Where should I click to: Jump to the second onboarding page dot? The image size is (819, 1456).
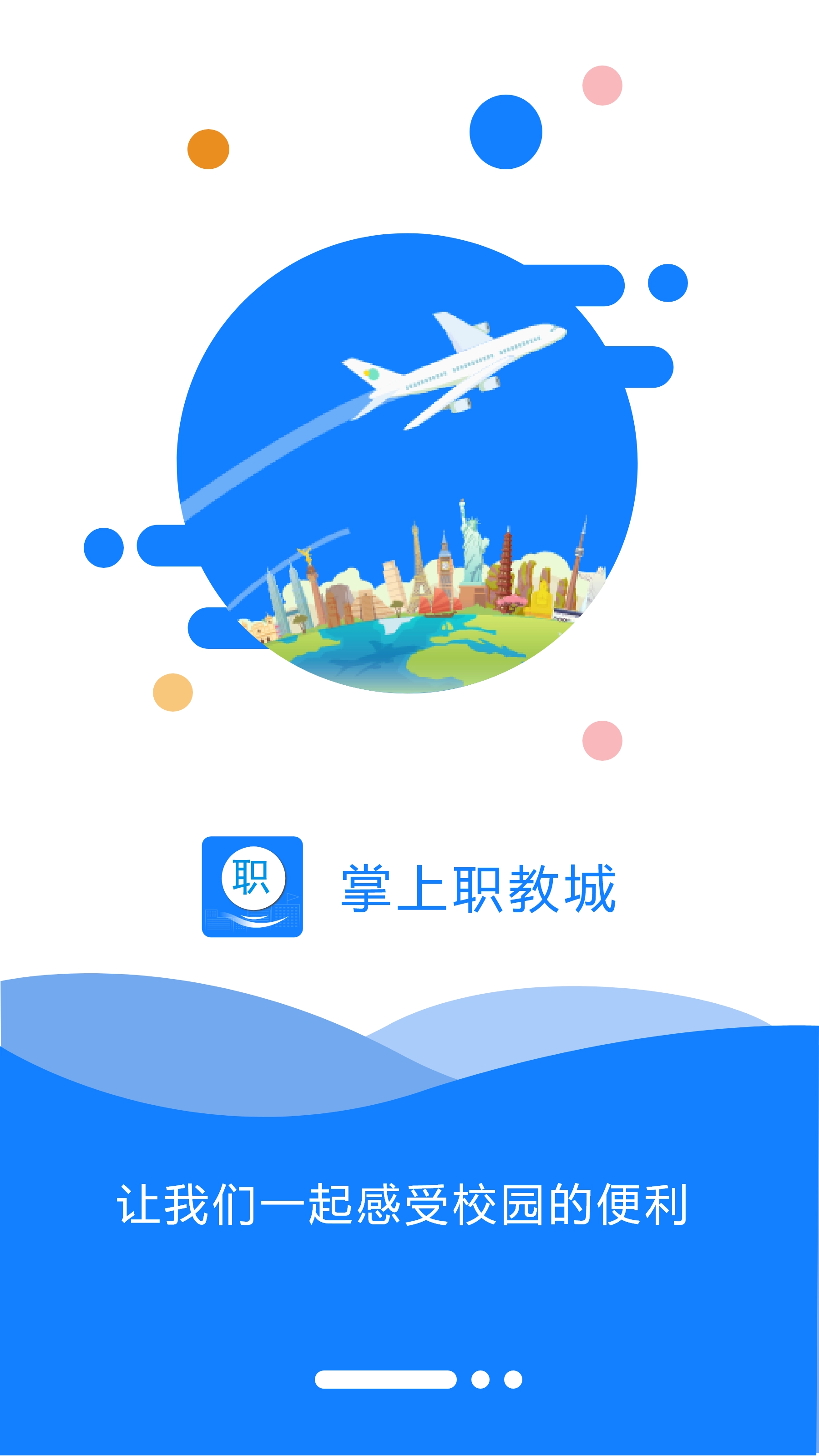click(480, 1380)
